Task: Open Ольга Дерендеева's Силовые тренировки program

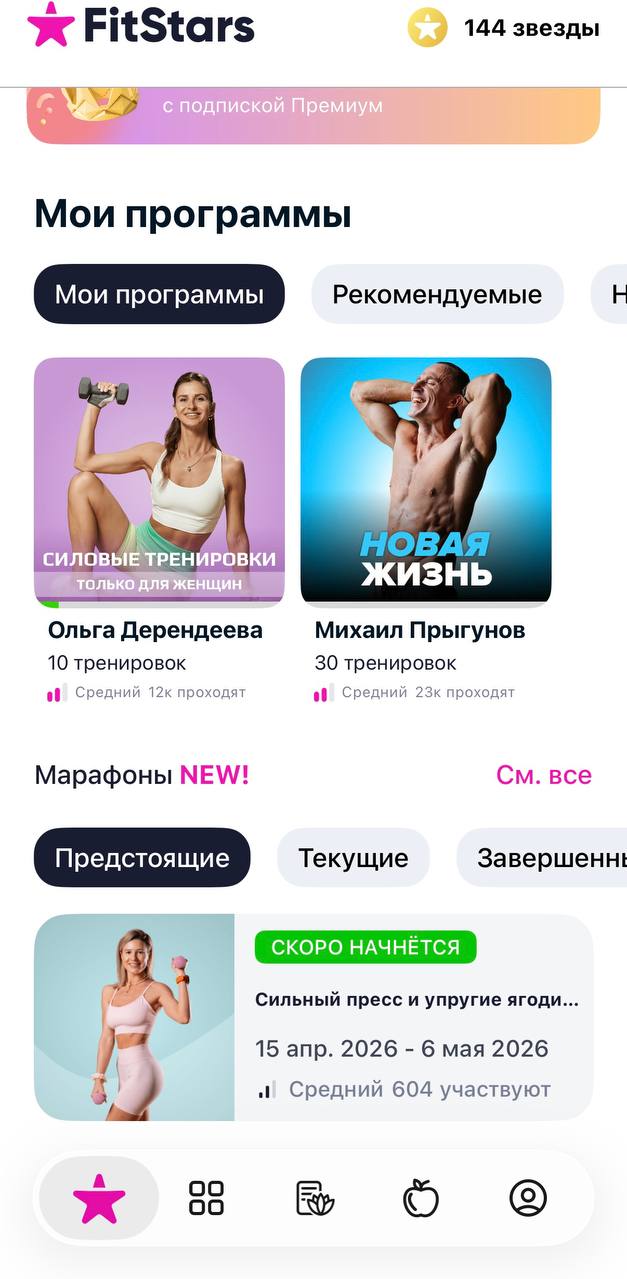Action: tap(159, 481)
